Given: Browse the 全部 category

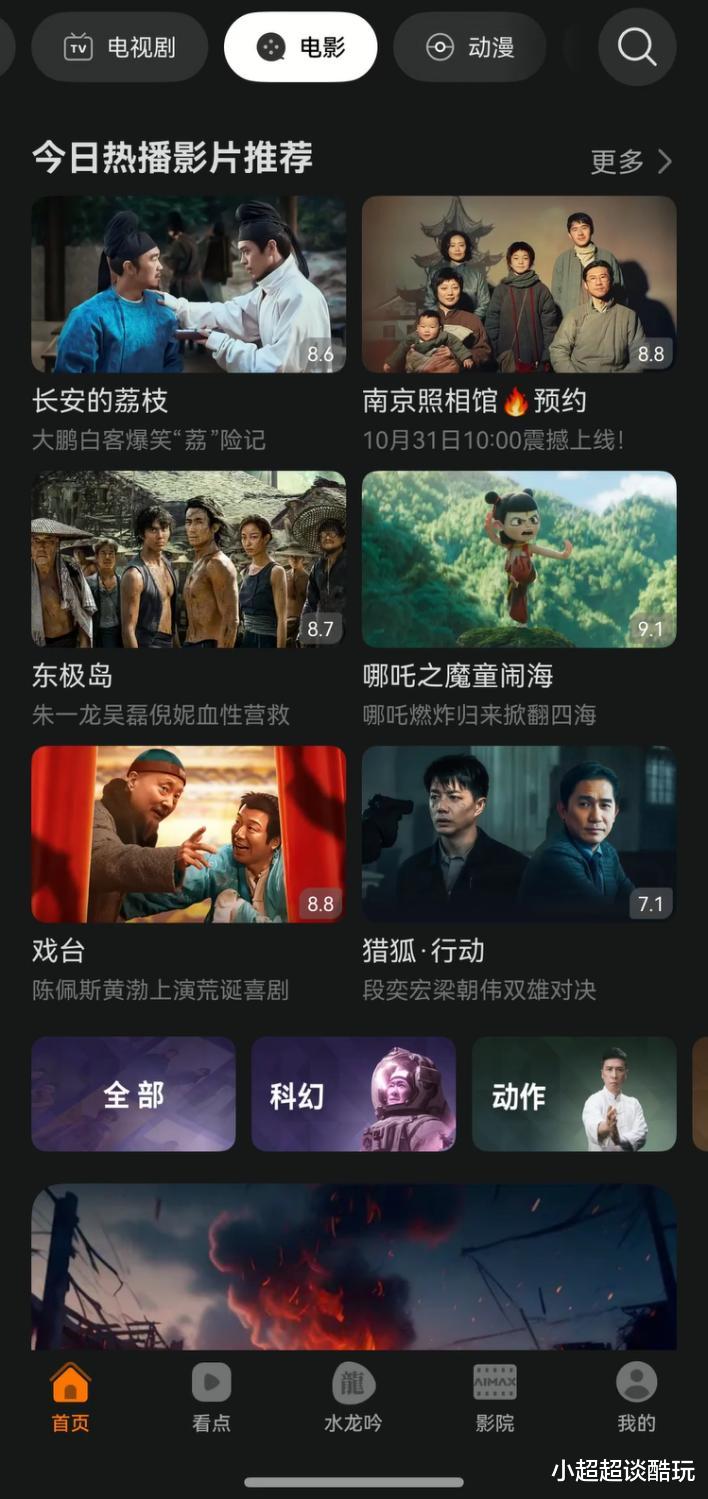Looking at the screenshot, I should [x=133, y=1094].
